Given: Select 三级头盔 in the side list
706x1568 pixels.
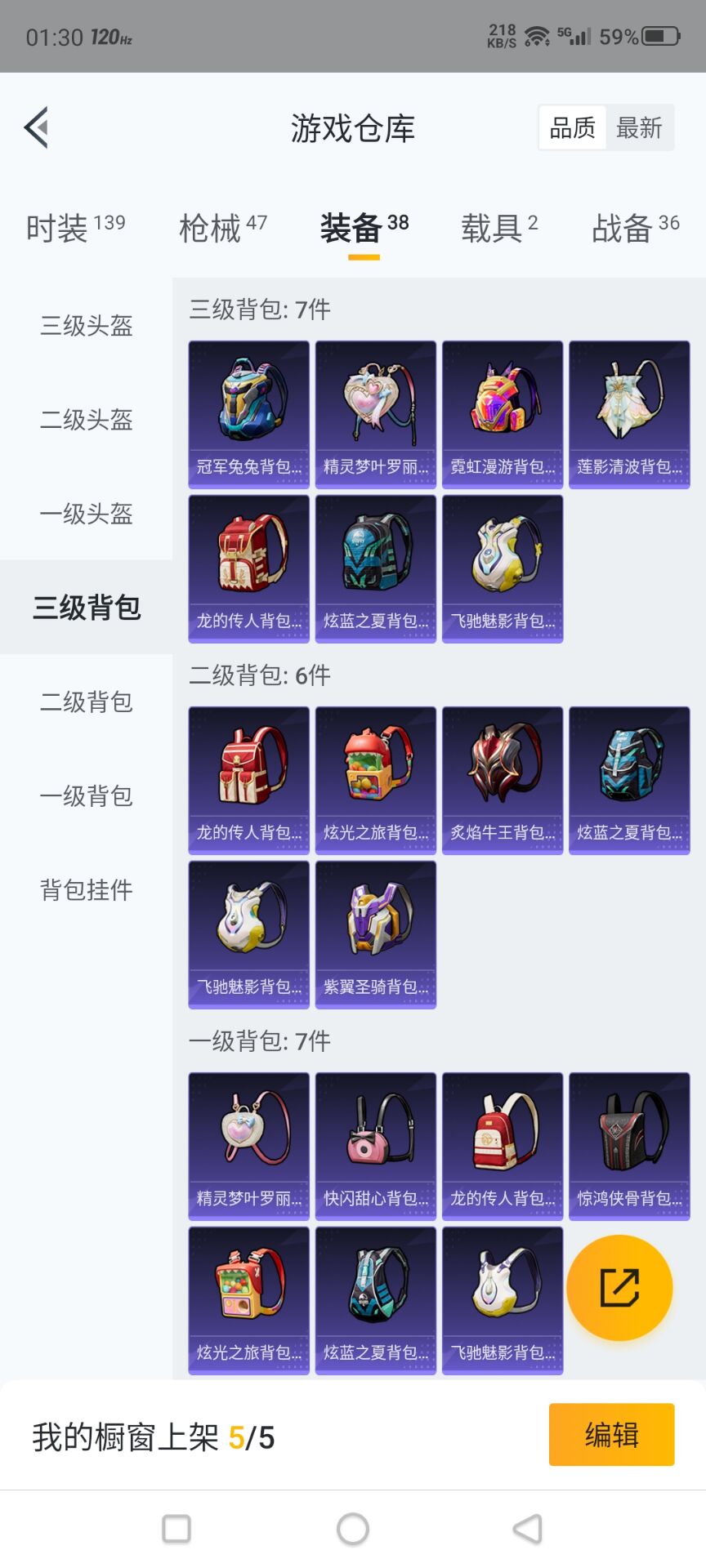Looking at the screenshot, I should (86, 326).
